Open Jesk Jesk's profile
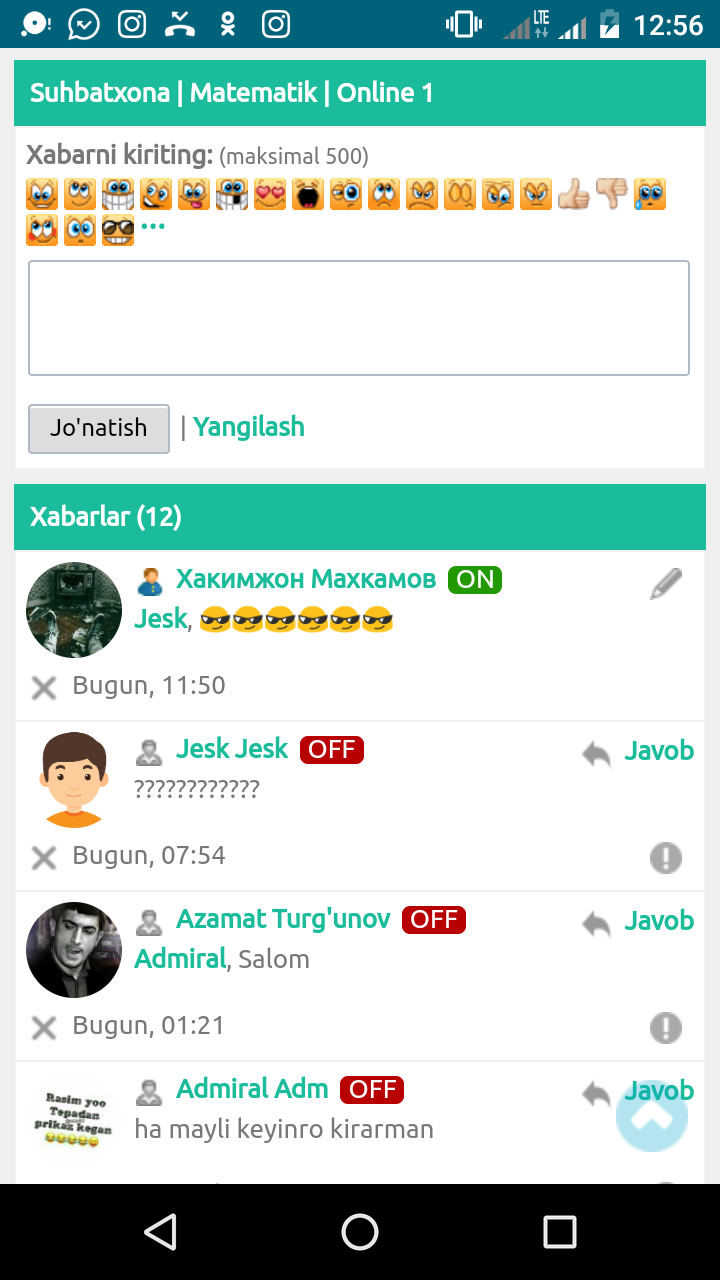The height and width of the screenshot is (1280, 720). (232, 749)
